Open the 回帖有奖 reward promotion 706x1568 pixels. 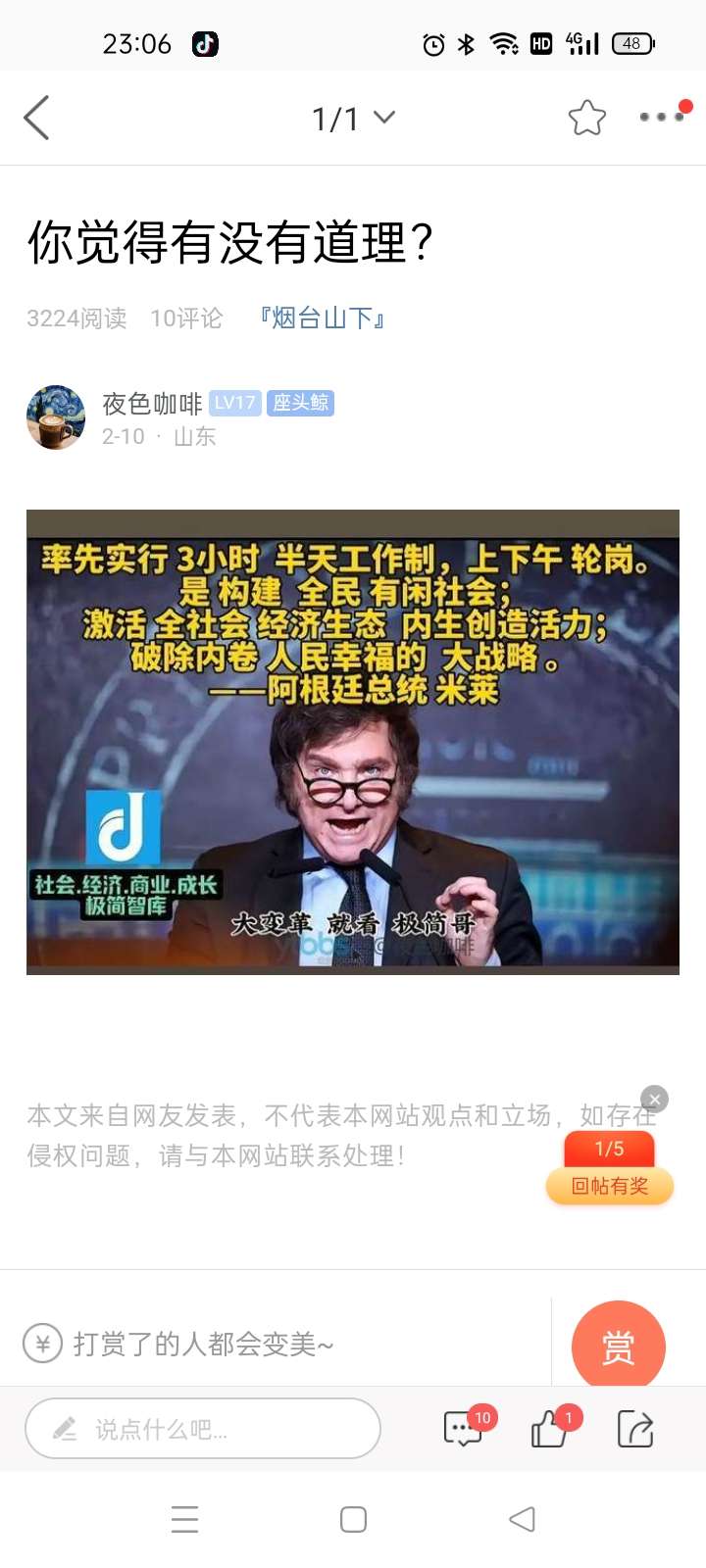[x=609, y=1185]
